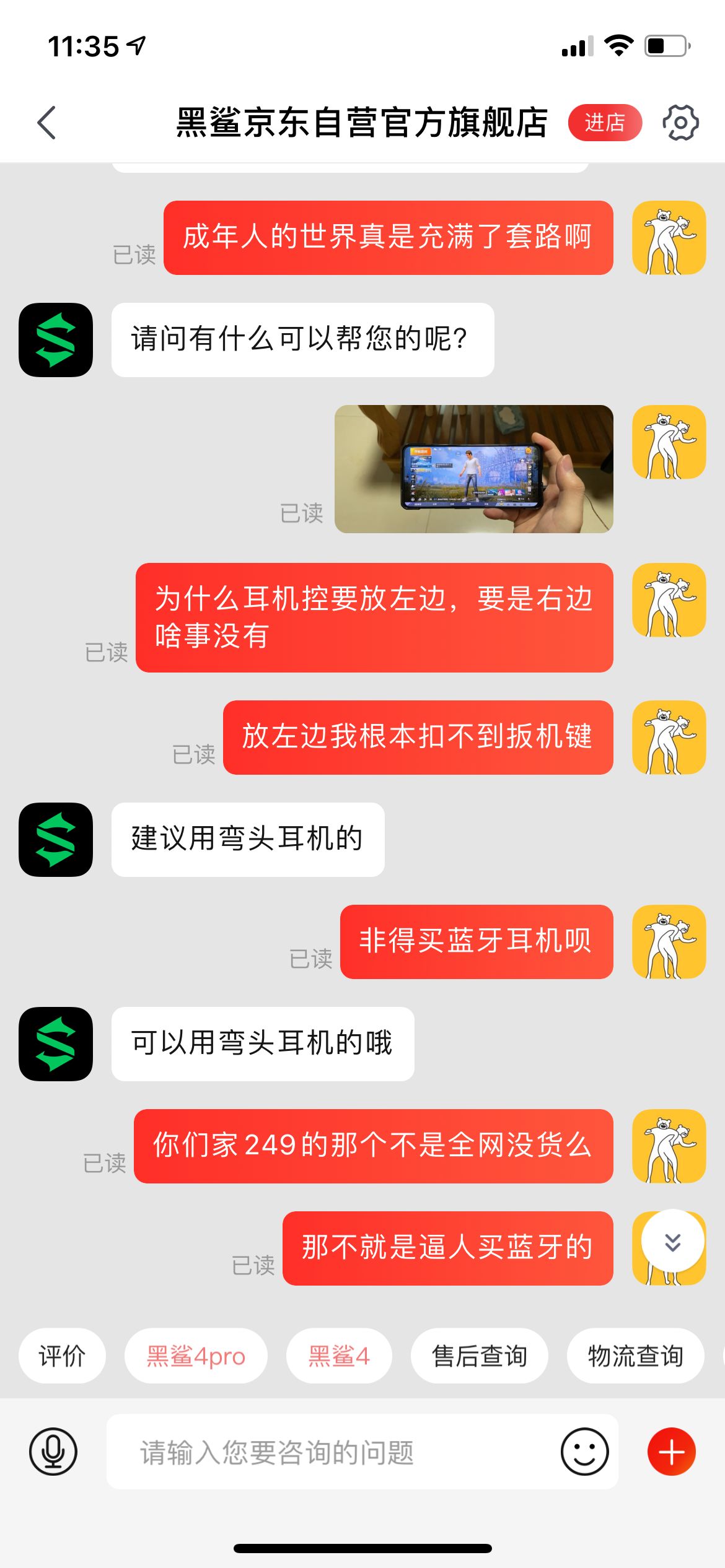Screen dimensions: 725x1568
Task: Switch to voice input microphone
Action: click(53, 1452)
